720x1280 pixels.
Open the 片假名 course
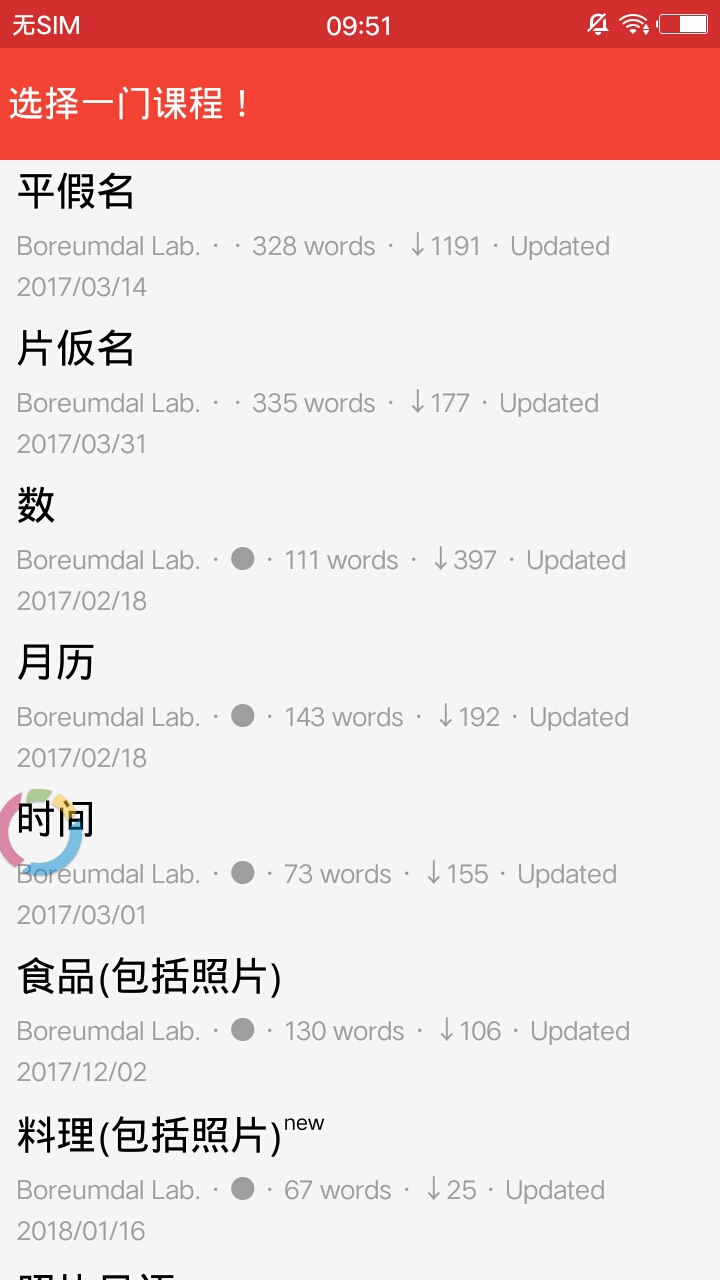coord(360,393)
